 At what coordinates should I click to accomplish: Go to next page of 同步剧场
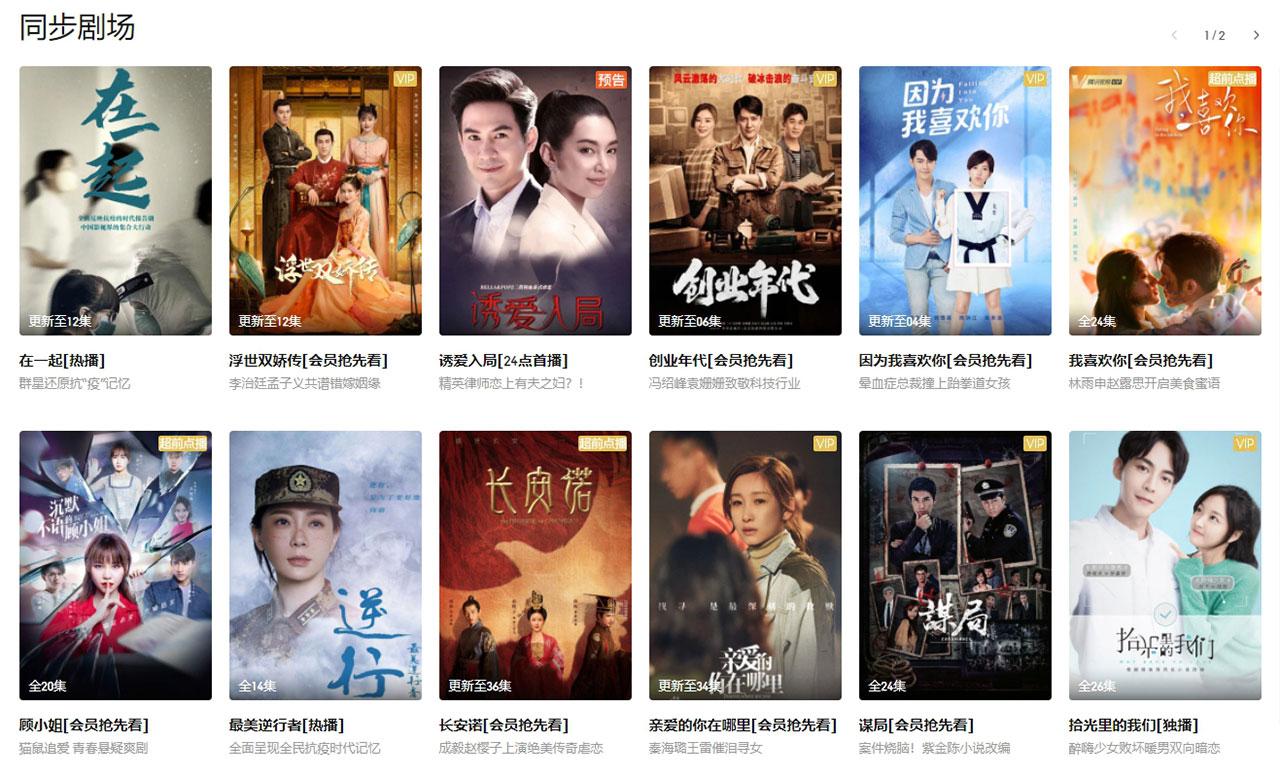(x=1256, y=35)
